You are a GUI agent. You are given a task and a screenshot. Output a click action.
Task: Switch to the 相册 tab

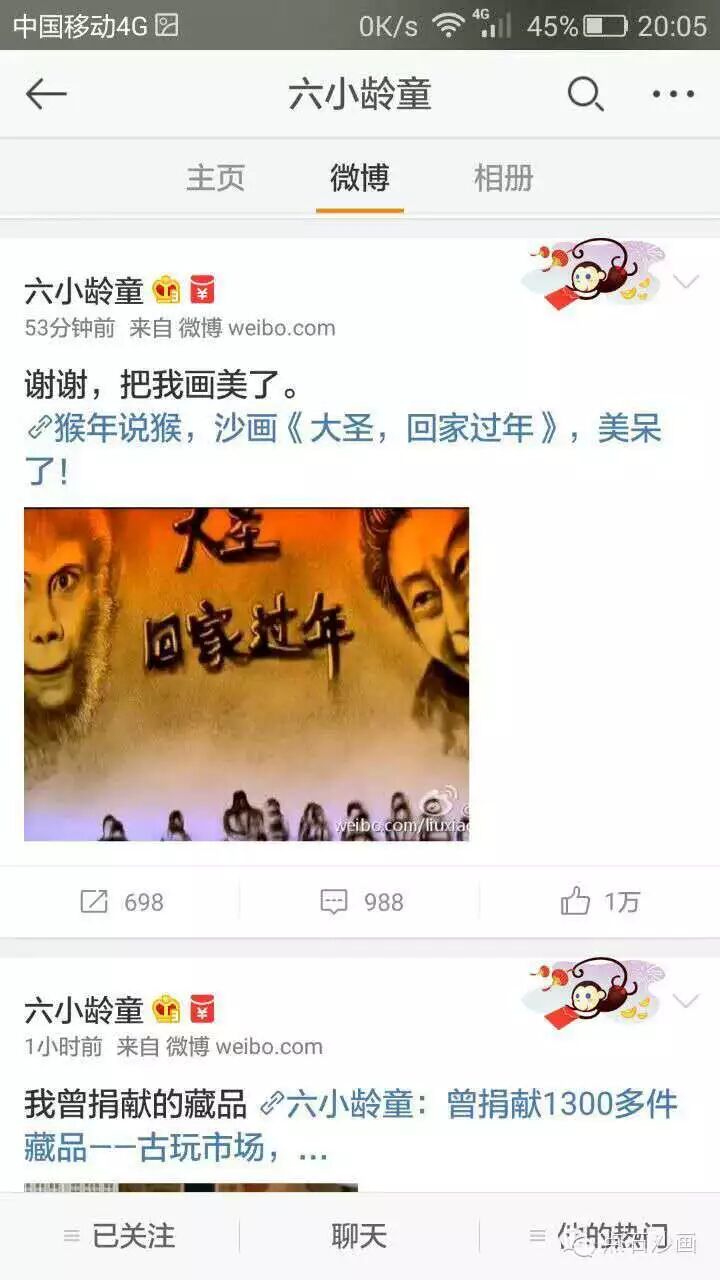[x=503, y=178]
